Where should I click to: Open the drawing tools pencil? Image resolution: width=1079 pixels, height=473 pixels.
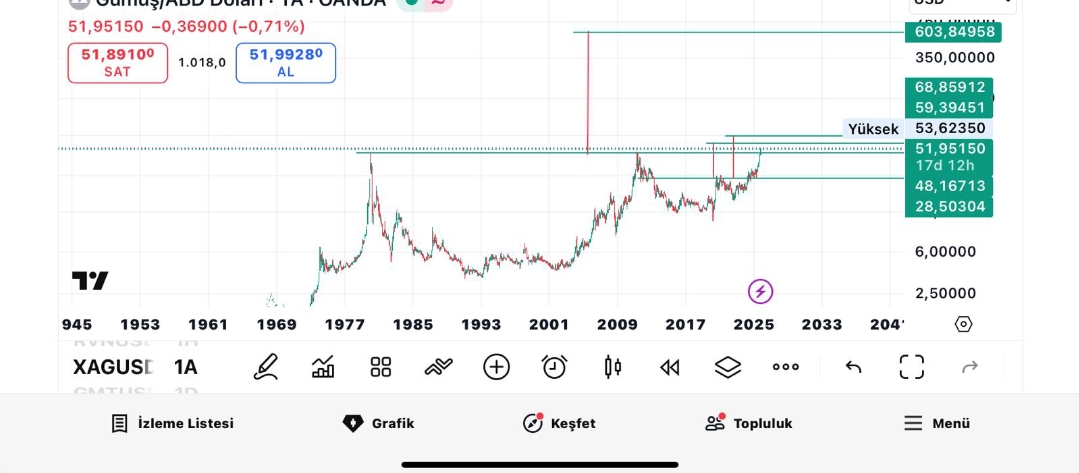[x=265, y=367]
